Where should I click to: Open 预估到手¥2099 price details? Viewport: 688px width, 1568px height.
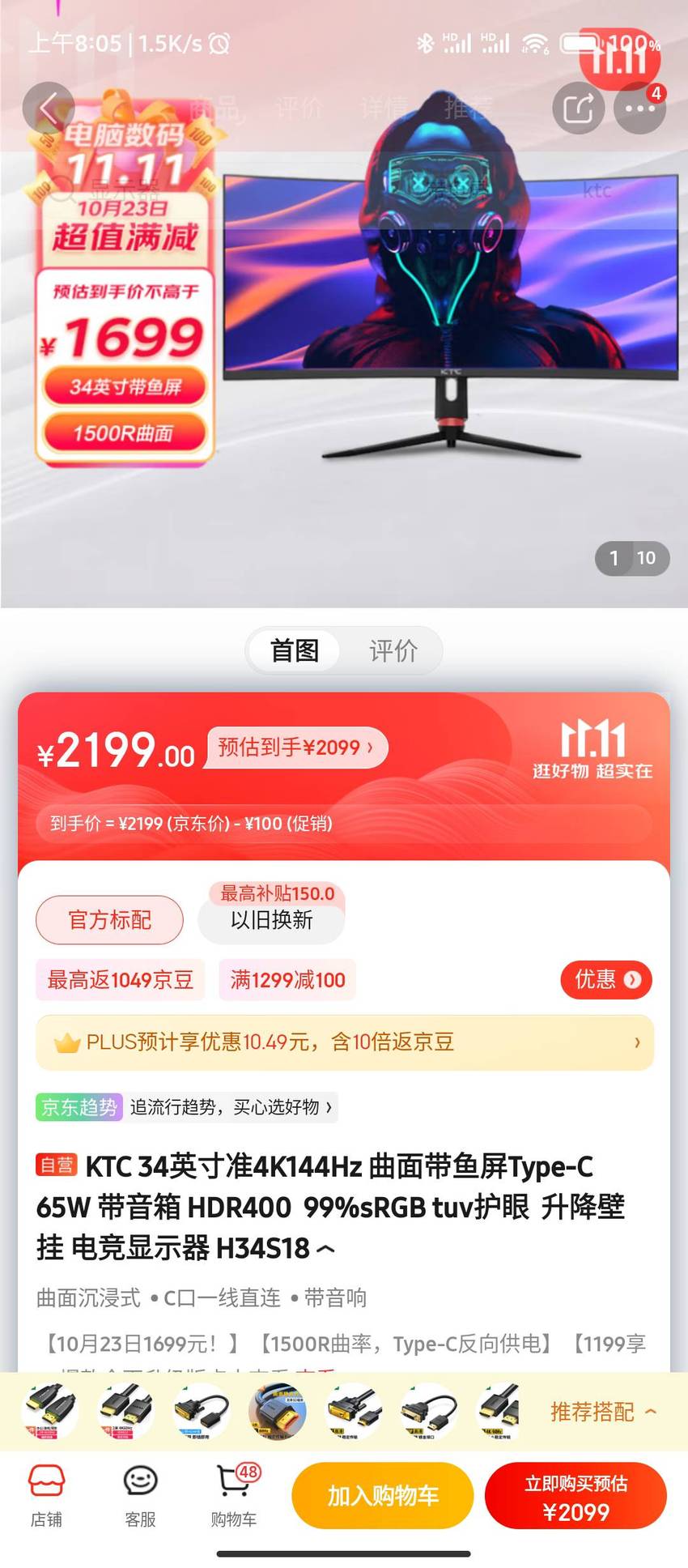tap(297, 748)
